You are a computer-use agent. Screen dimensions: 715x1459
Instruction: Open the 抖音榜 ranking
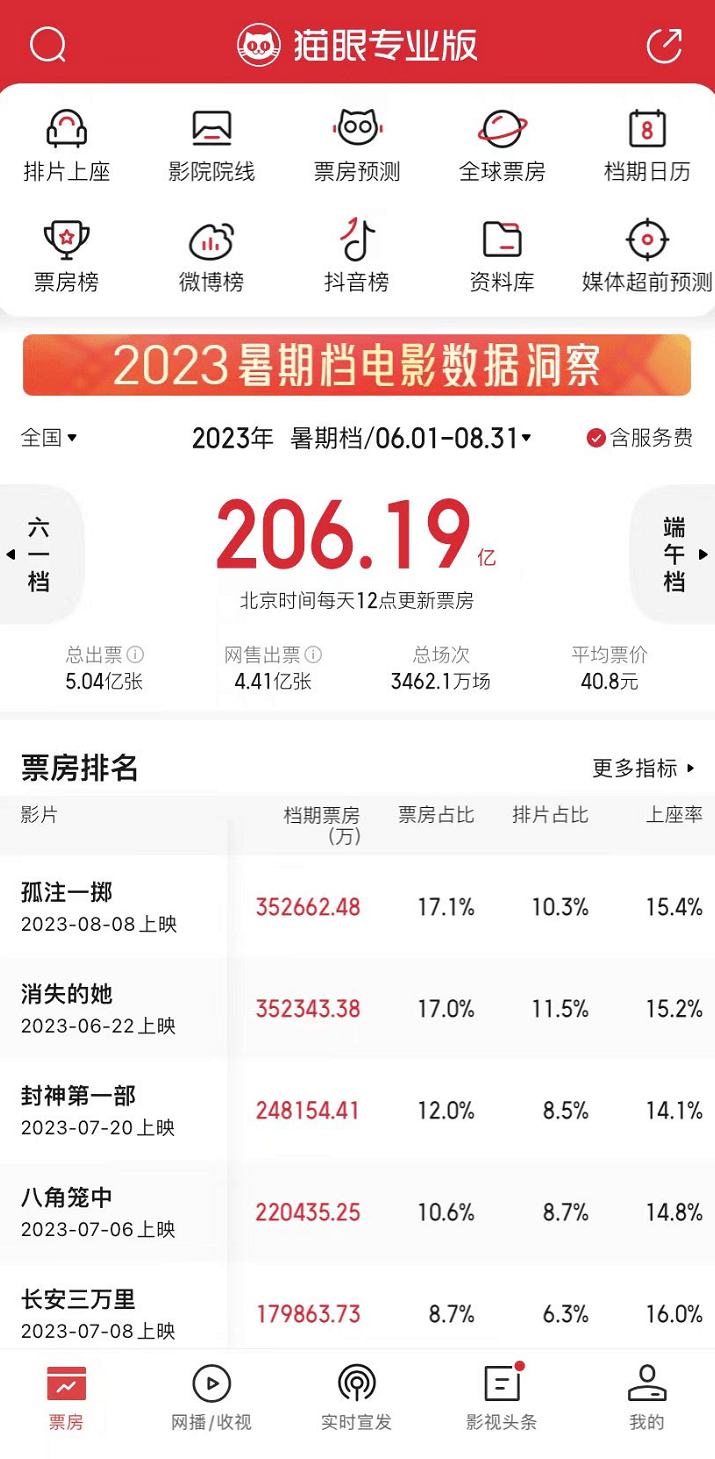pos(357,257)
